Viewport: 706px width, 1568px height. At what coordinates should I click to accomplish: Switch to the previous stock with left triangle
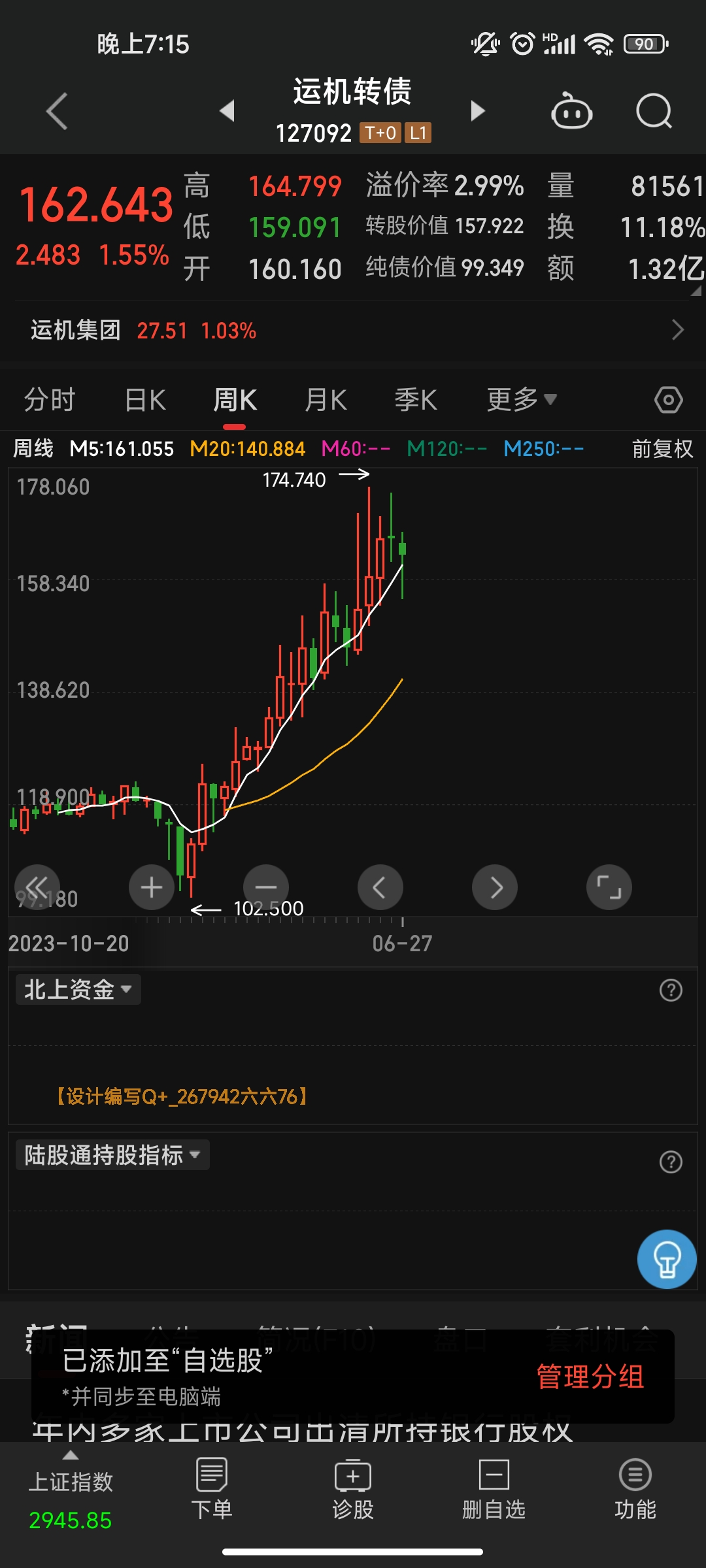[x=227, y=111]
